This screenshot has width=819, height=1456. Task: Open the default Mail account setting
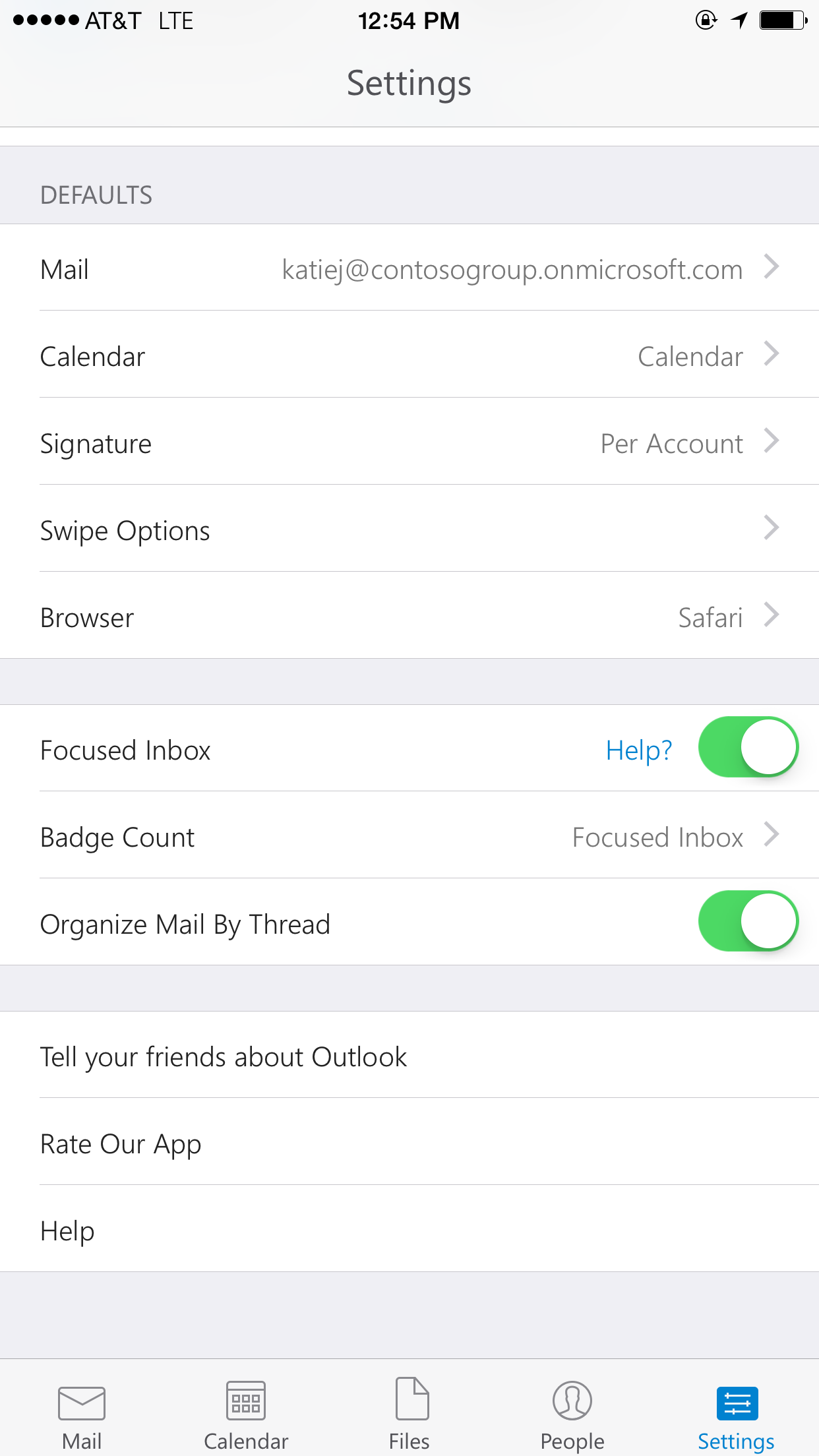pos(409,268)
